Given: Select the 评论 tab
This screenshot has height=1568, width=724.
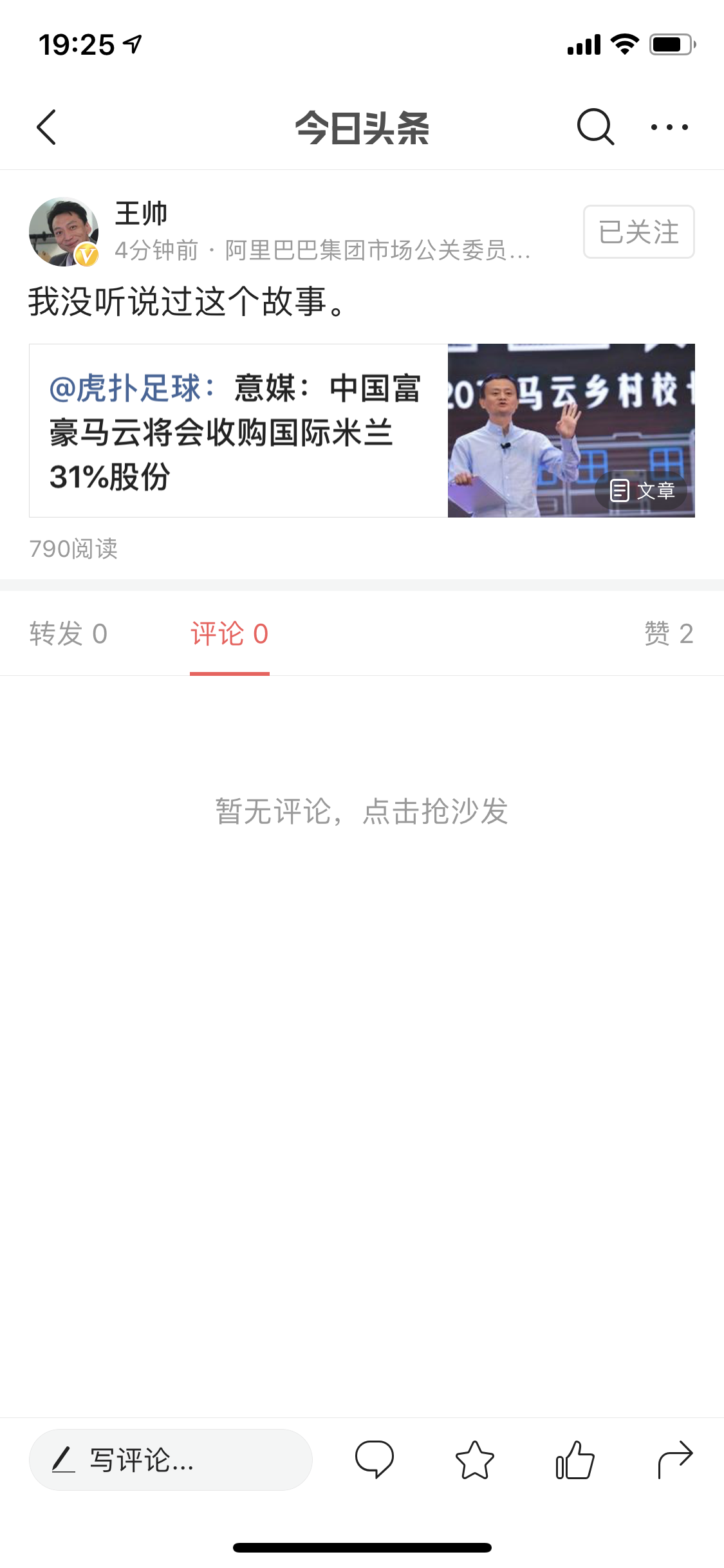Looking at the screenshot, I should click(228, 634).
